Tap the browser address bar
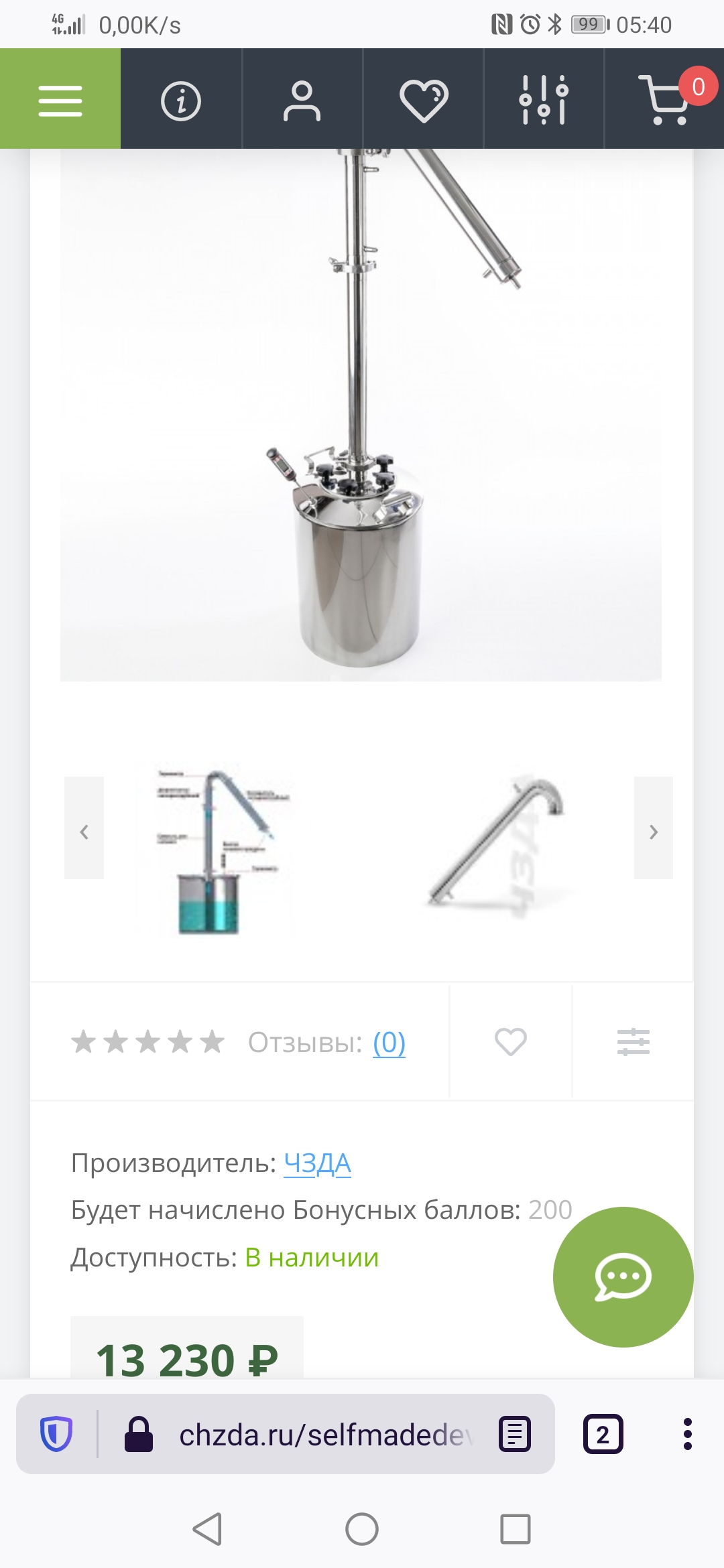Screen dimensions: 724x1568 coord(322,1435)
